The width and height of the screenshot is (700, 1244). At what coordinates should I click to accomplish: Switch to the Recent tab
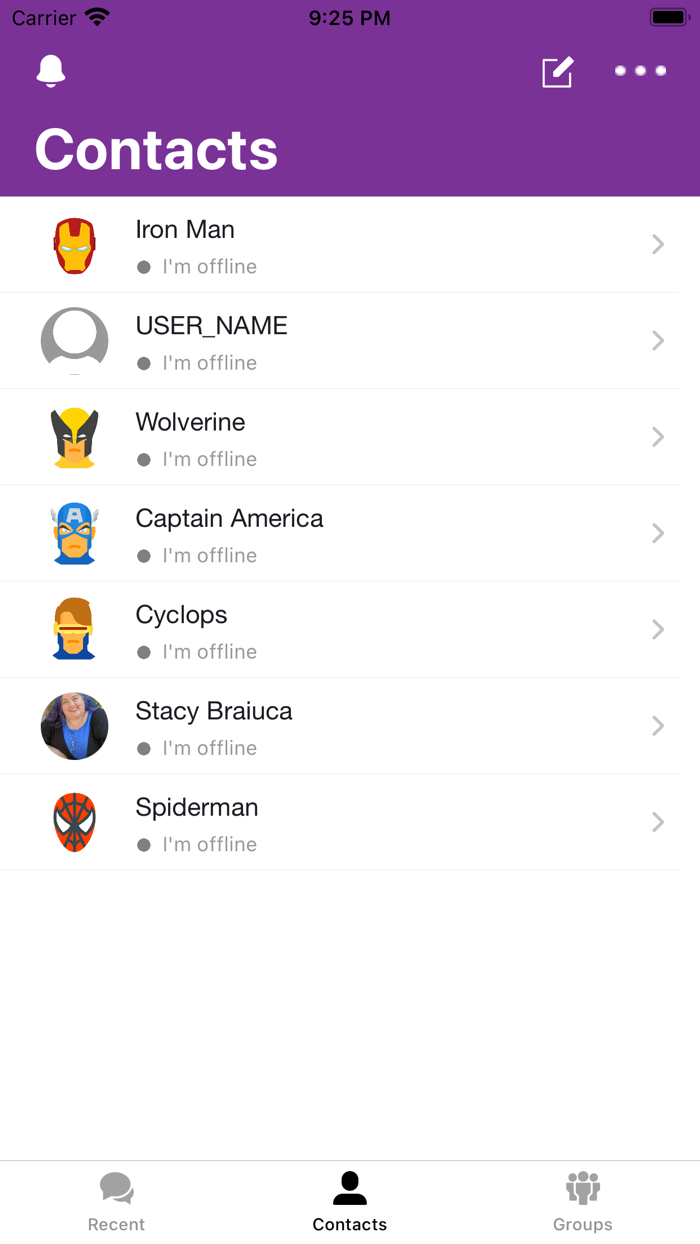116,1203
